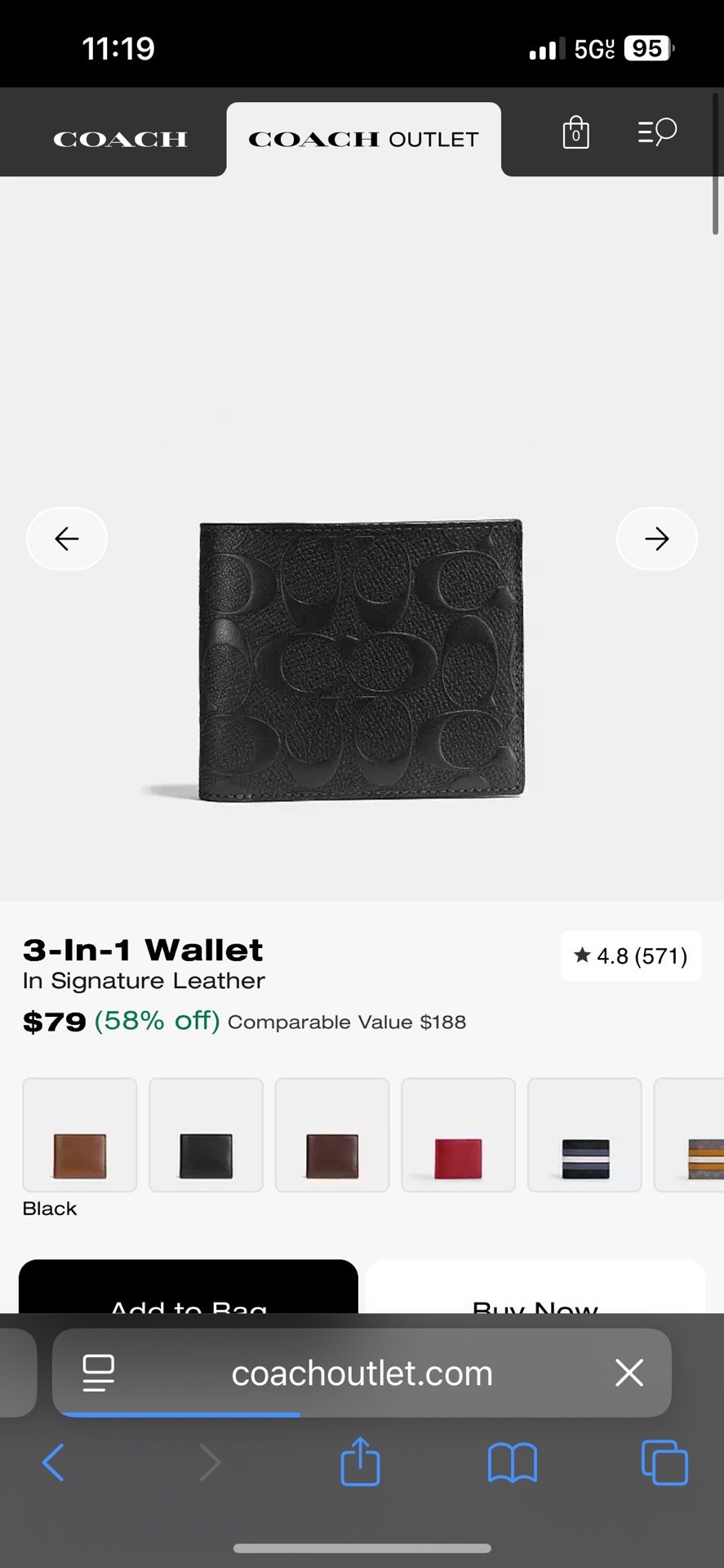Image resolution: width=724 pixels, height=1568 pixels.
Task: Stop the page from loading
Action: pyautogui.click(x=629, y=1373)
